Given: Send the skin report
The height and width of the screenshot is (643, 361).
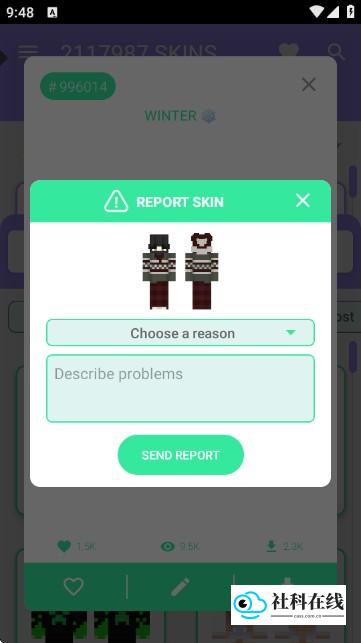Looking at the screenshot, I should 180,455.
